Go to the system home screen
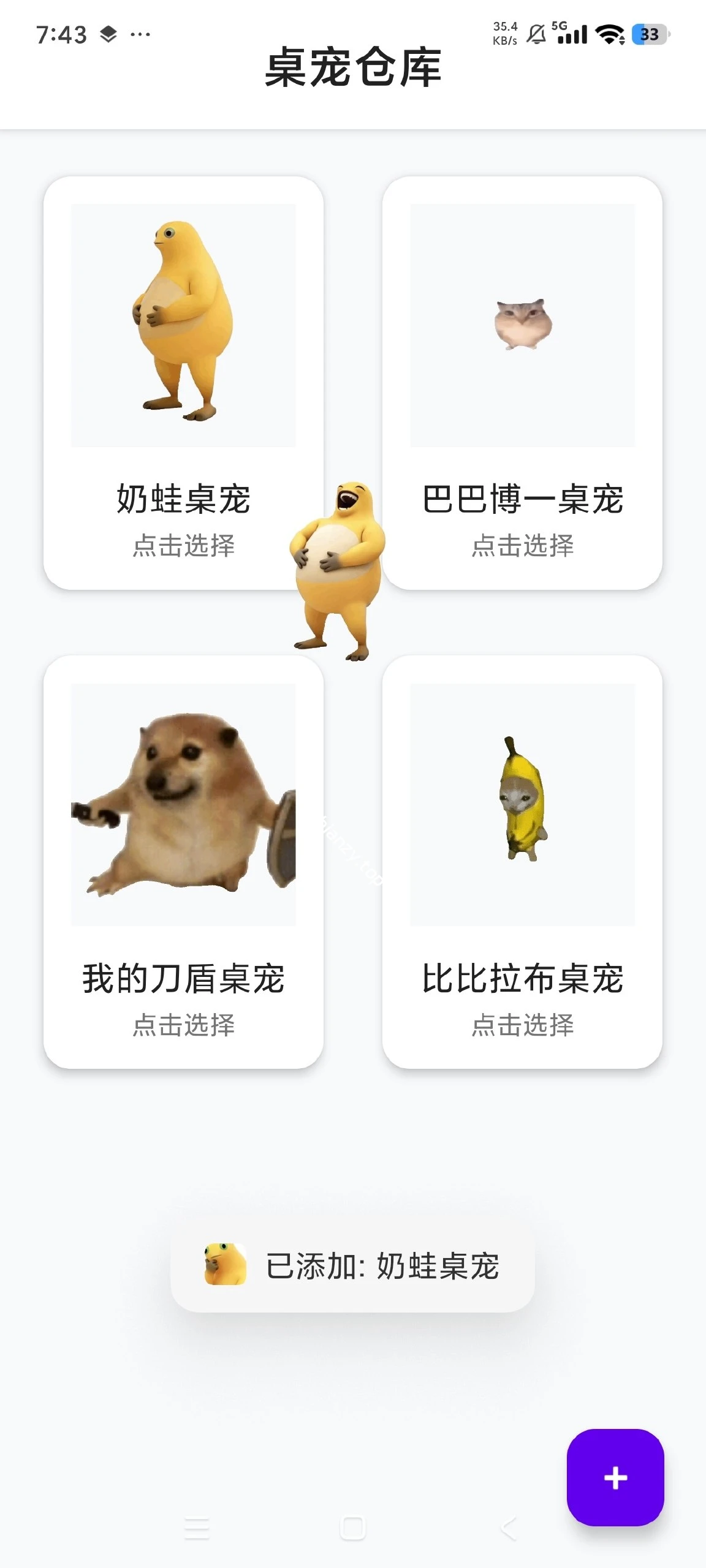 pyautogui.click(x=353, y=1529)
